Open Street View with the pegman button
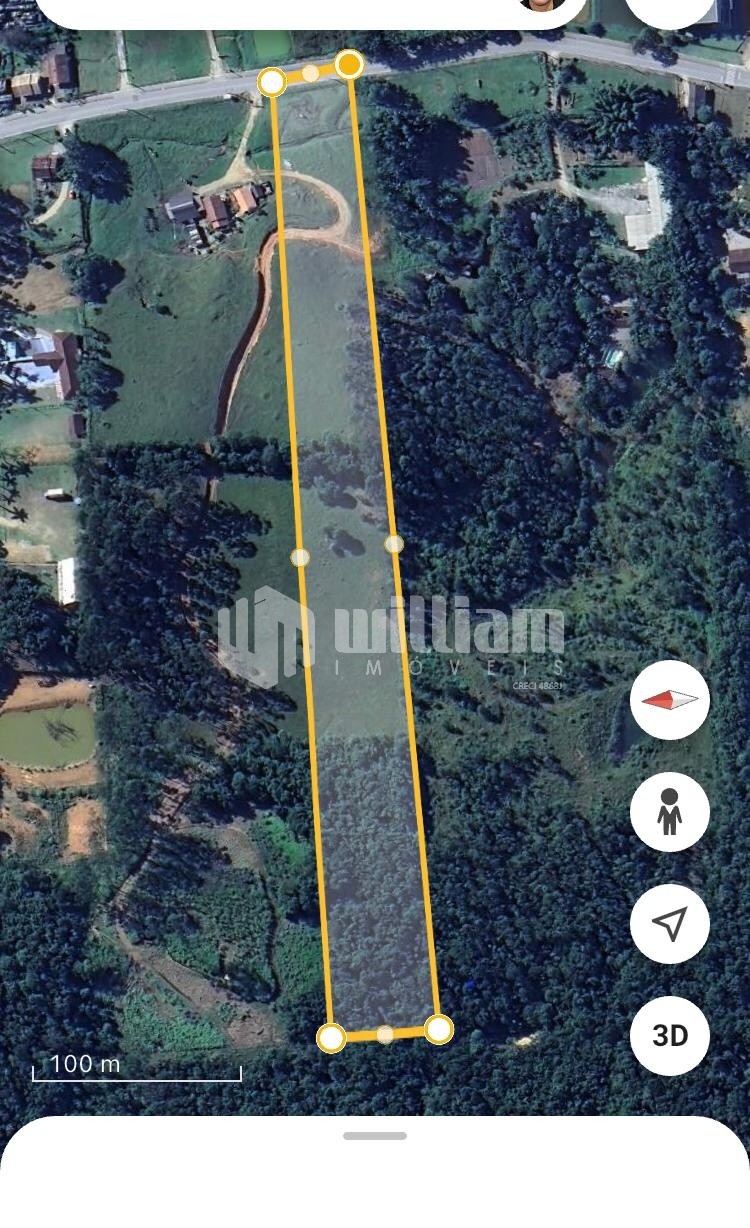 tap(670, 812)
